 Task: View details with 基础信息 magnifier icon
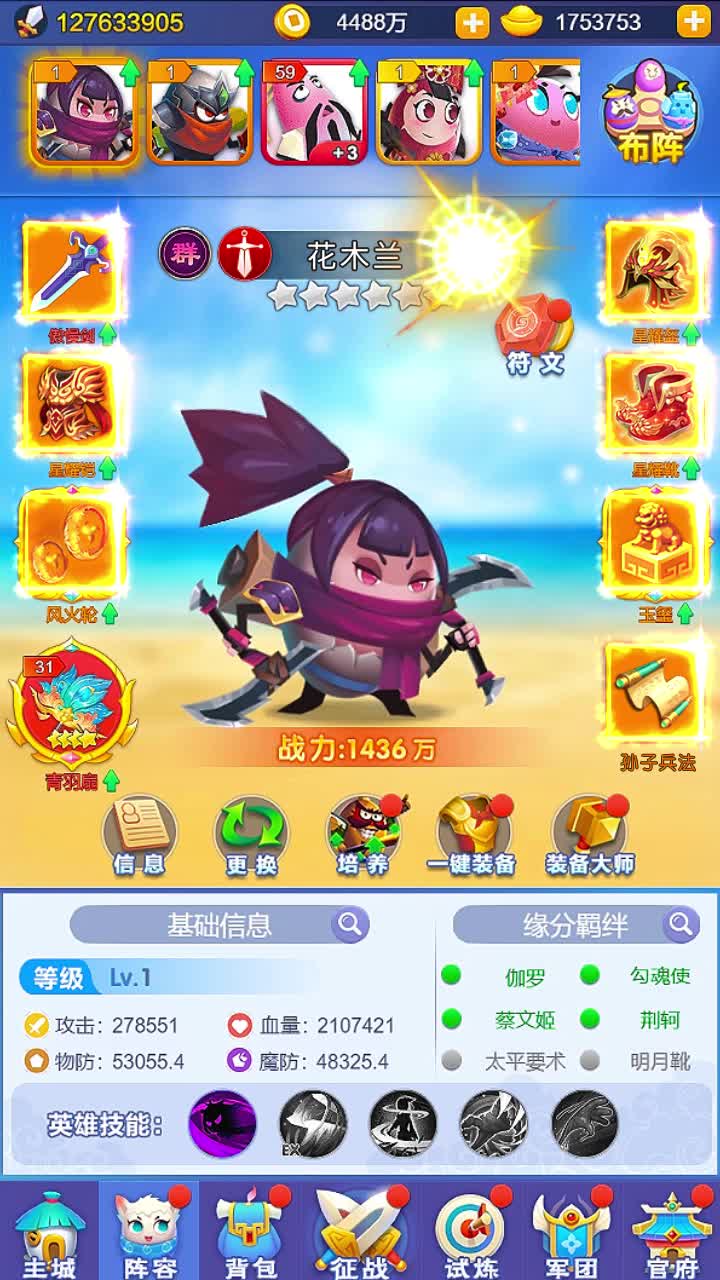(349, 925)
